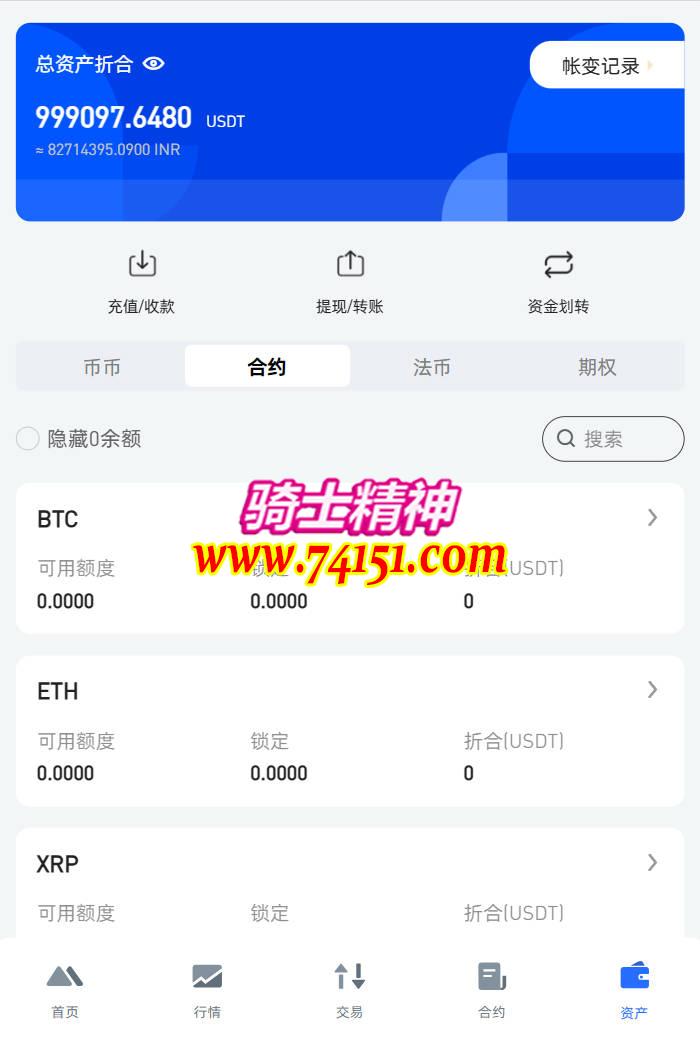Switch to the 法币 tab
The image size is (700, 1058).
tap(432, 367)
